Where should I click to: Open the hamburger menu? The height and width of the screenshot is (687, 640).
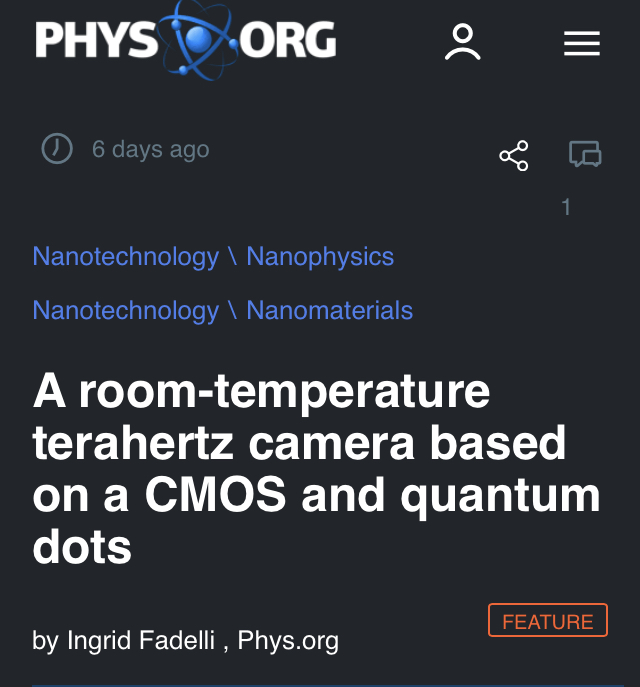click(582, 43)
